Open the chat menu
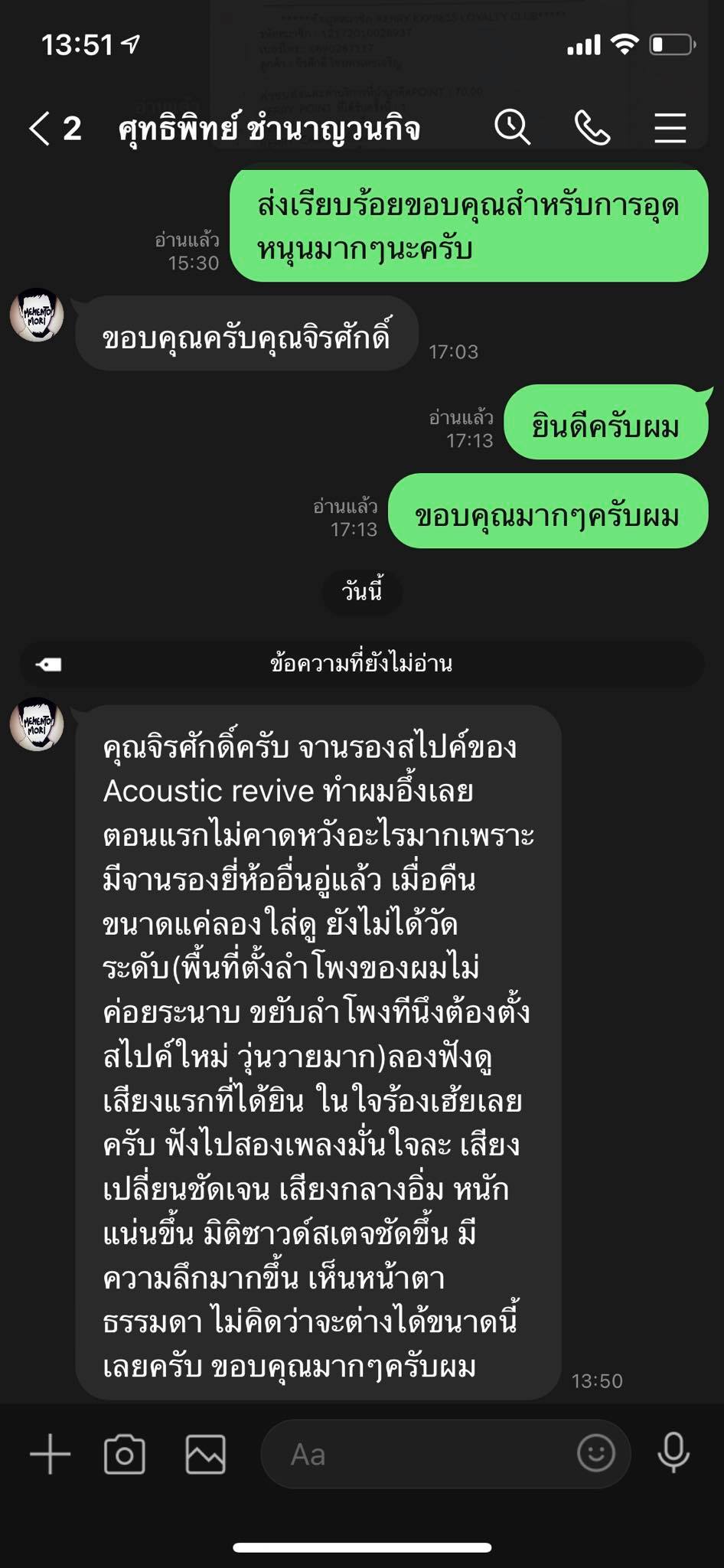 tap(670, 128)
